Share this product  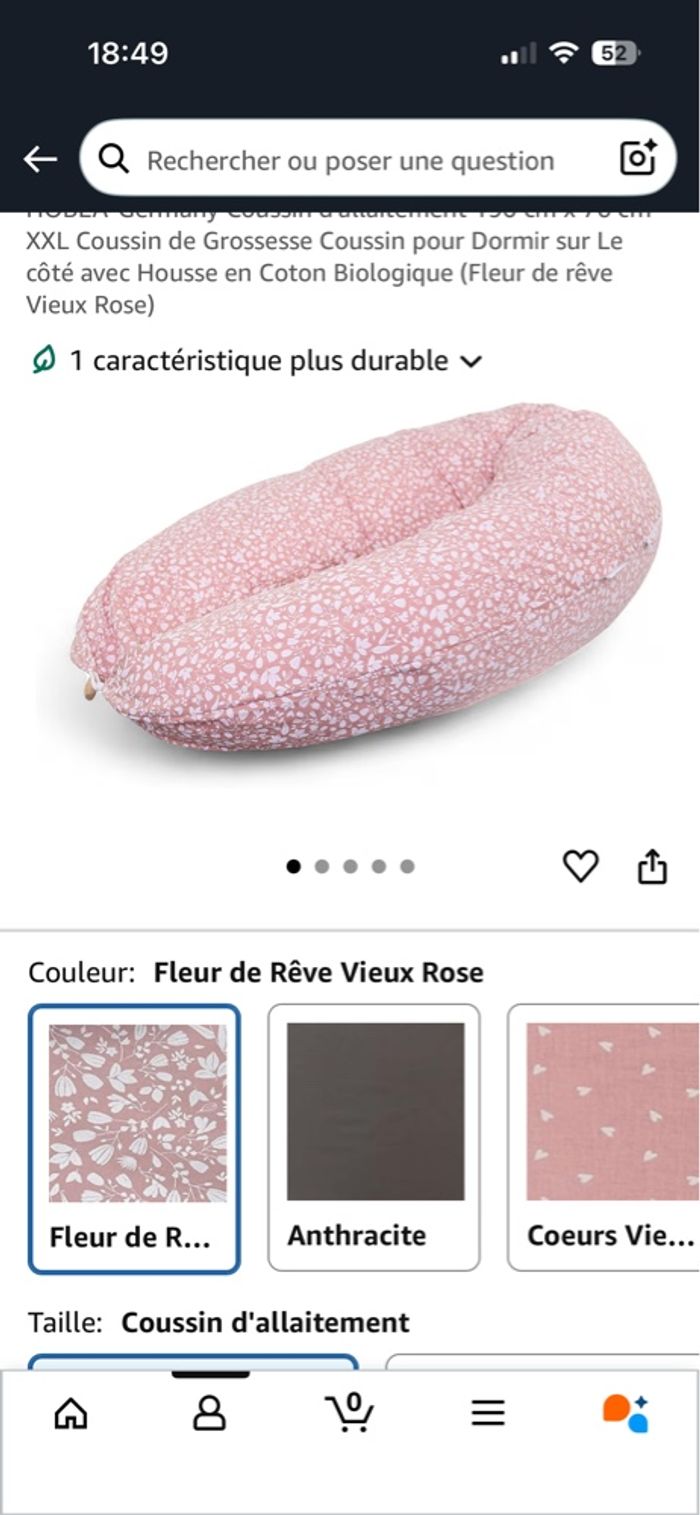tap(652, 866)
